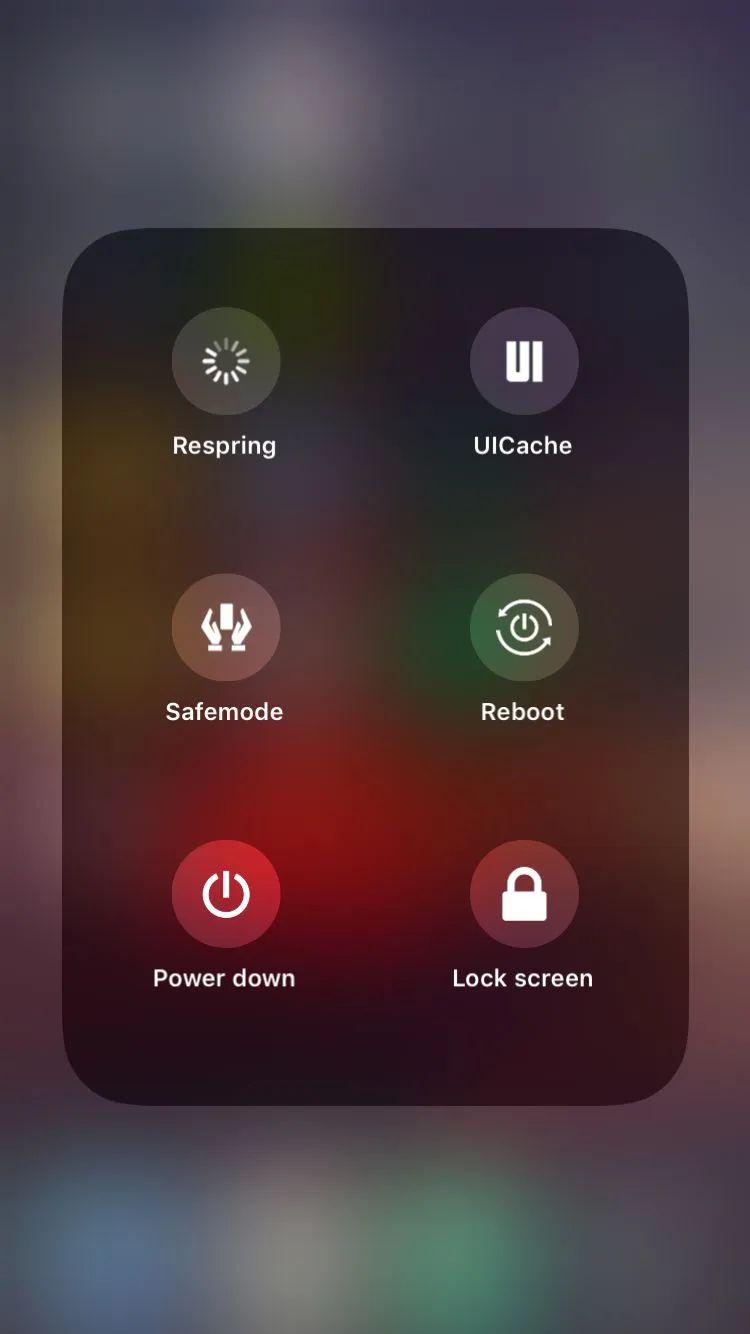Tap the UICache text label
750x1334 pixels.
coord(524,446)
